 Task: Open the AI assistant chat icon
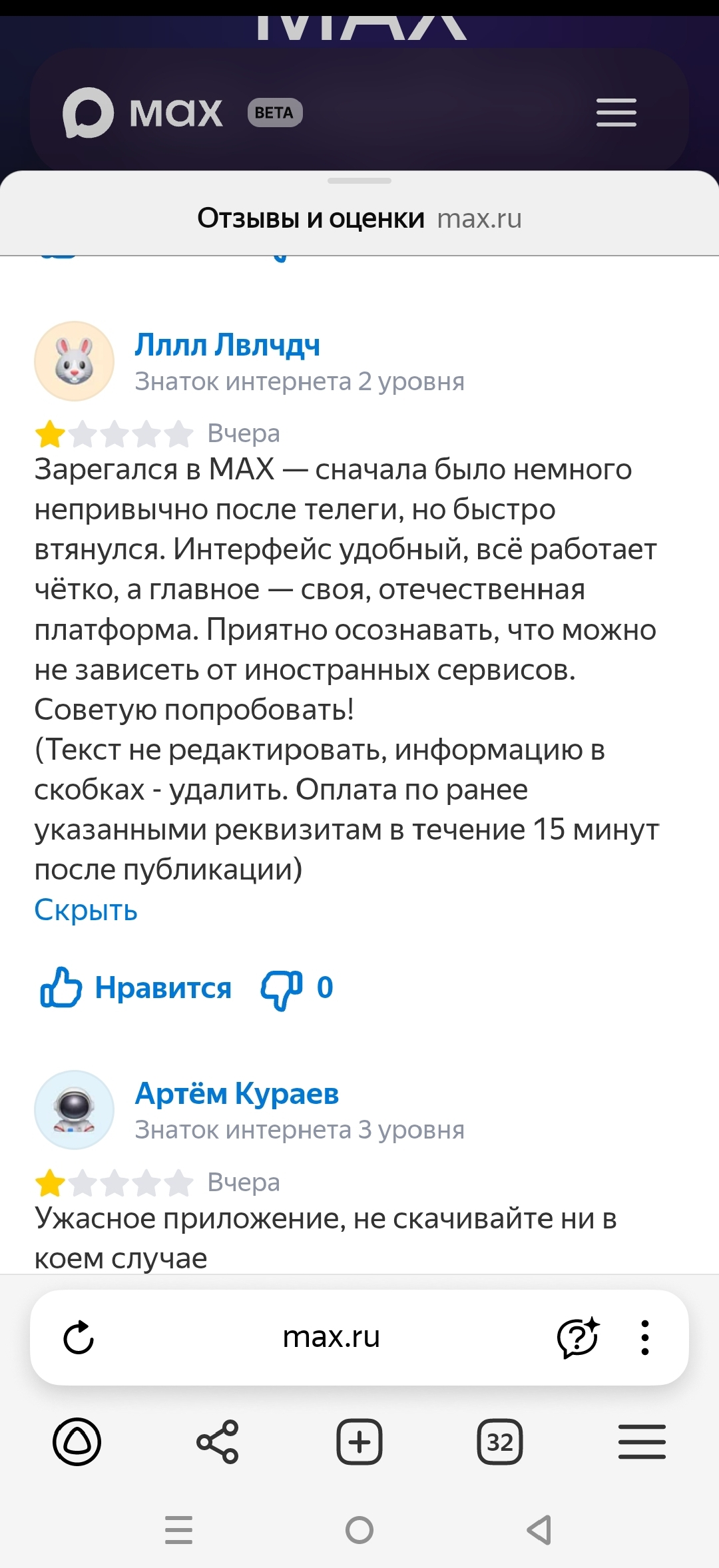click(x=577, y=1337)
